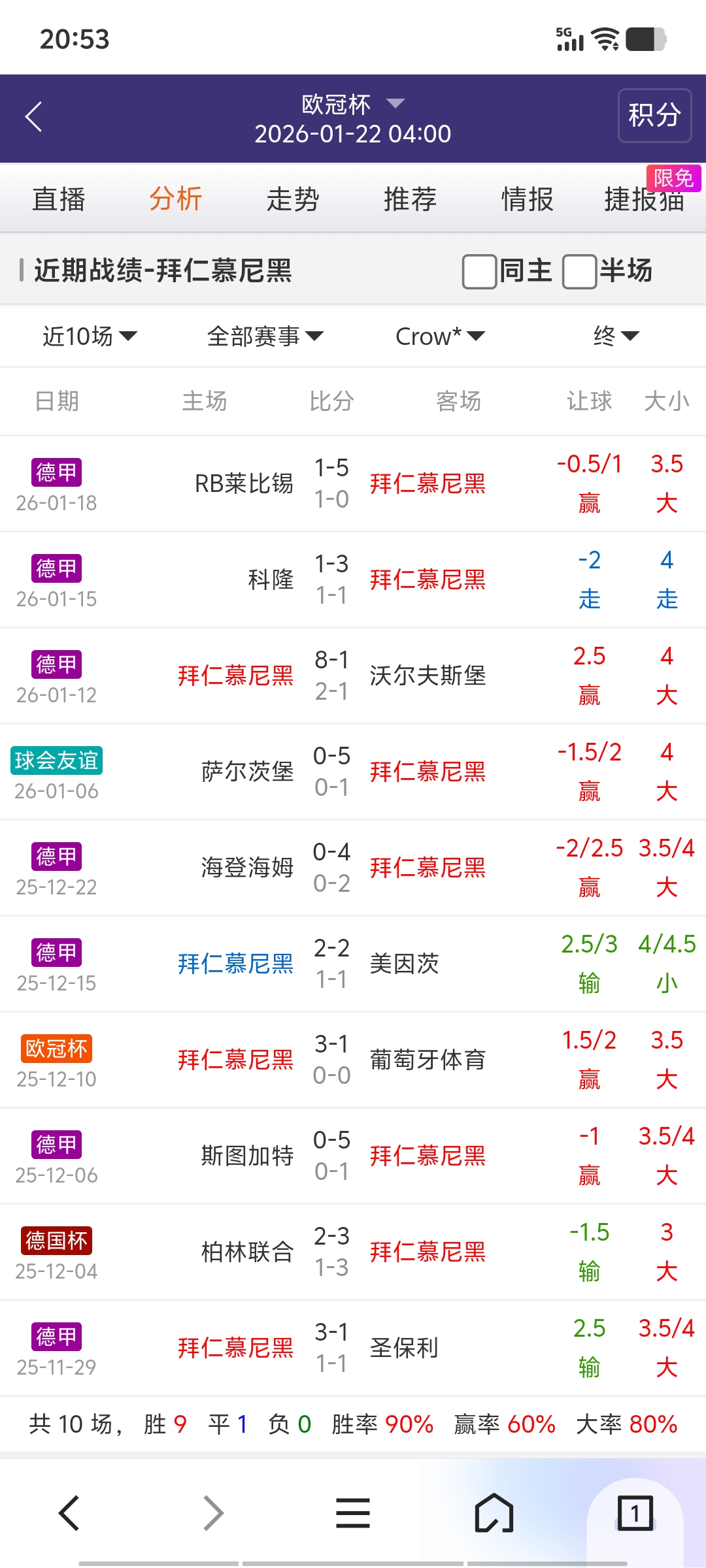
Task: Open the browser tab switcher
Action: point(635,1513)
